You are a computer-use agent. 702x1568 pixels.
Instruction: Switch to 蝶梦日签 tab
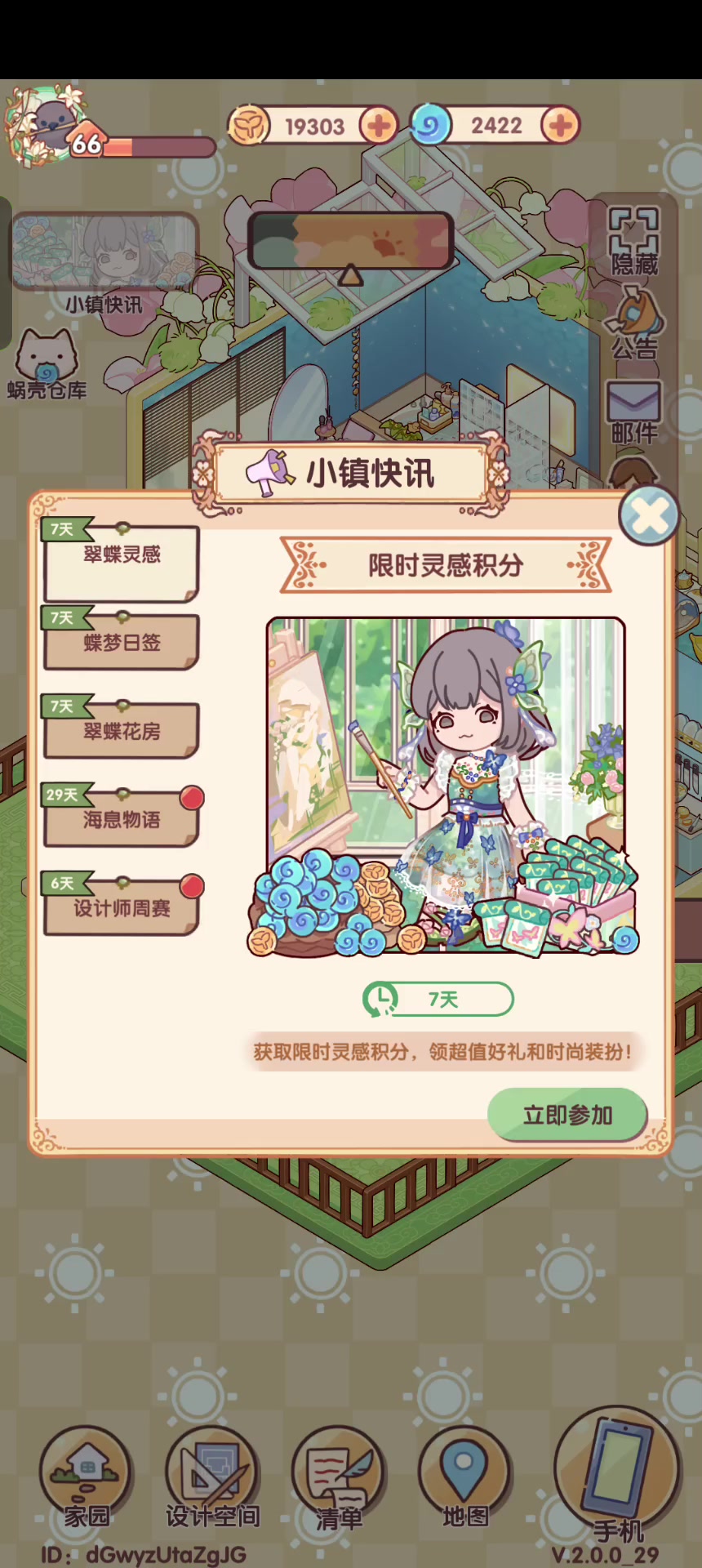[122, 643]
